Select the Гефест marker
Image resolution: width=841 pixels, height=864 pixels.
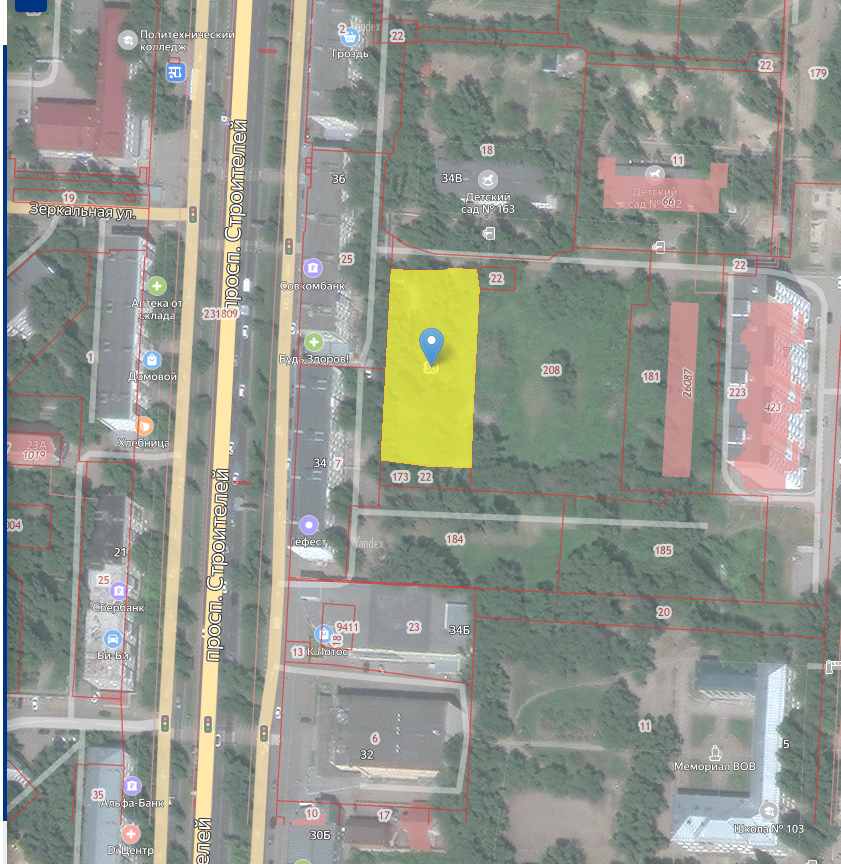pos(309,524)
